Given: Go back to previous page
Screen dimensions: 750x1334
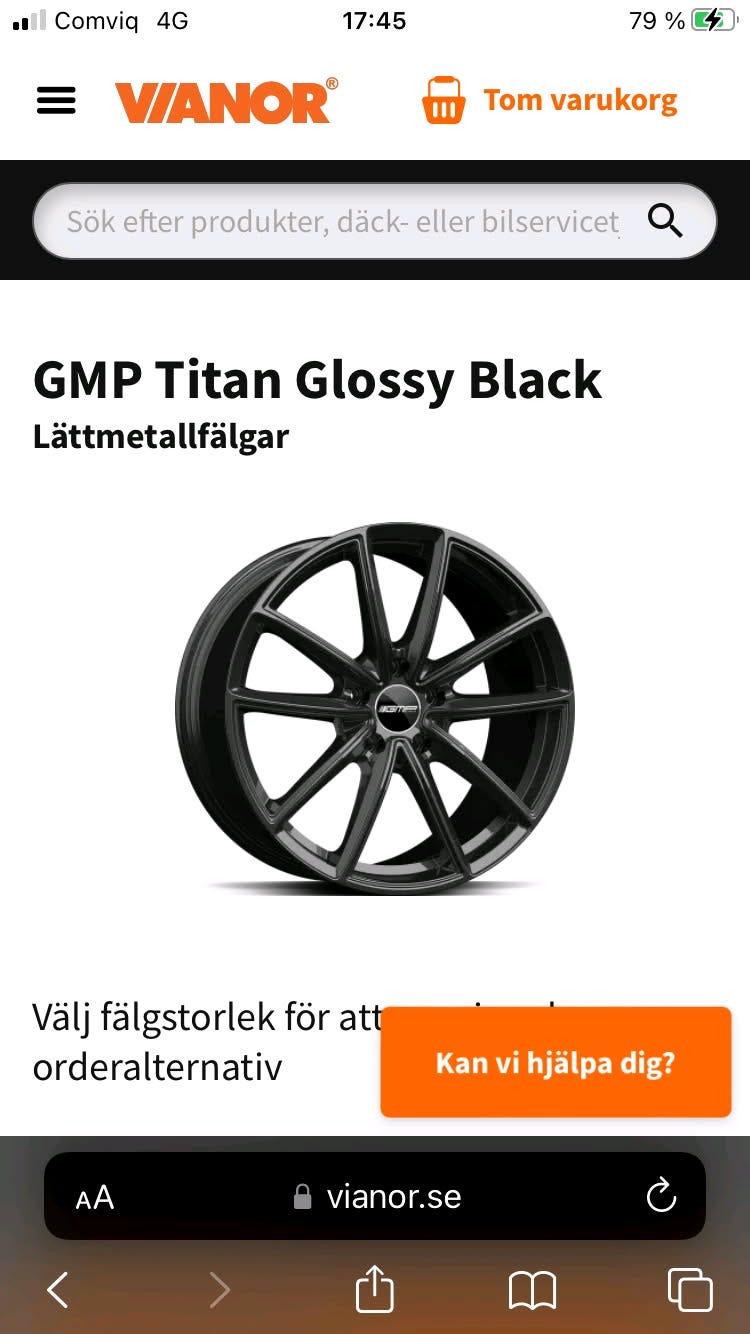Looking at the screenshot, I should [x=58, y=1290].
